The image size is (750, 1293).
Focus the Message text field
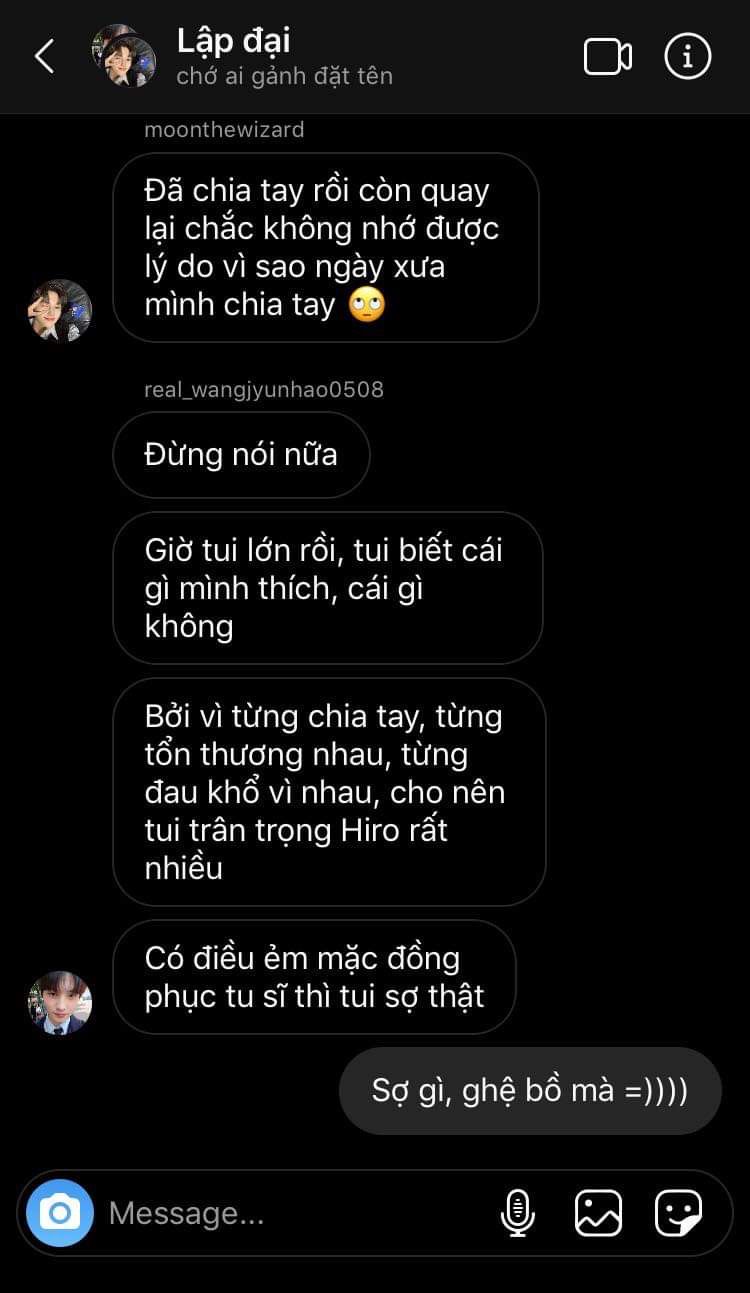click(x=290, y=1213)
